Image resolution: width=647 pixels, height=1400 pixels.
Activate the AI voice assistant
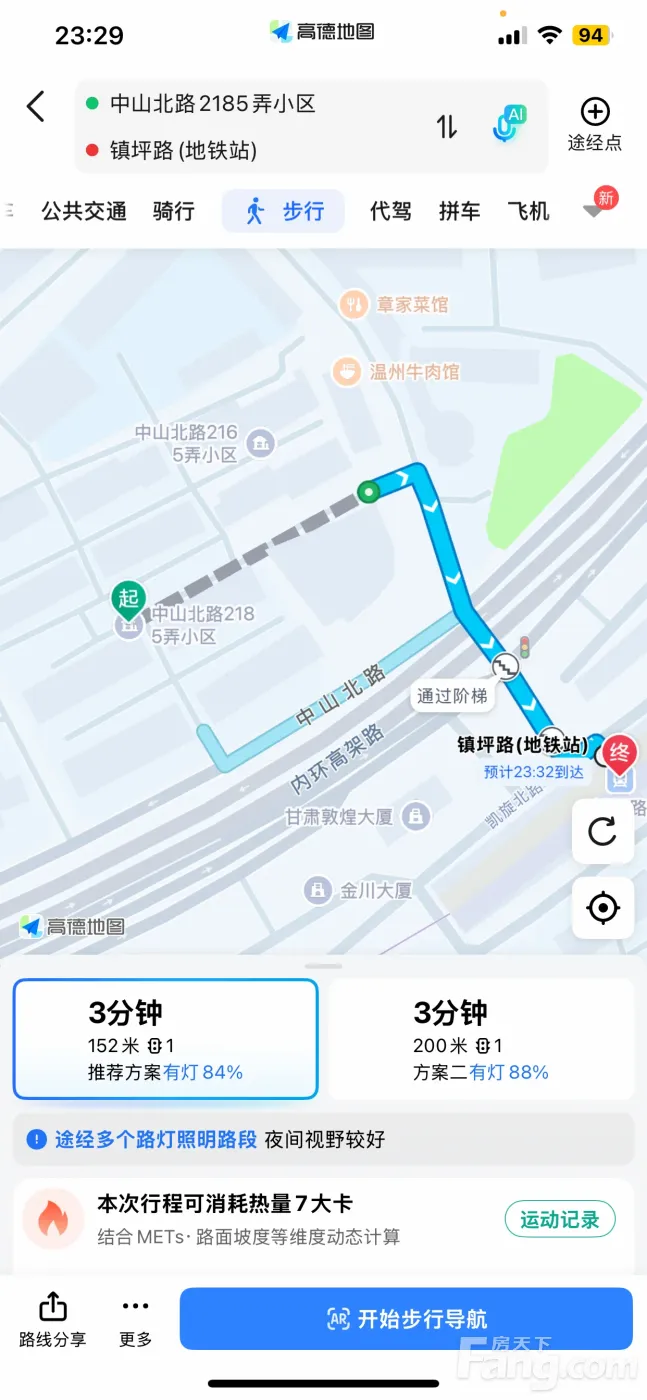tap(510, 125)
